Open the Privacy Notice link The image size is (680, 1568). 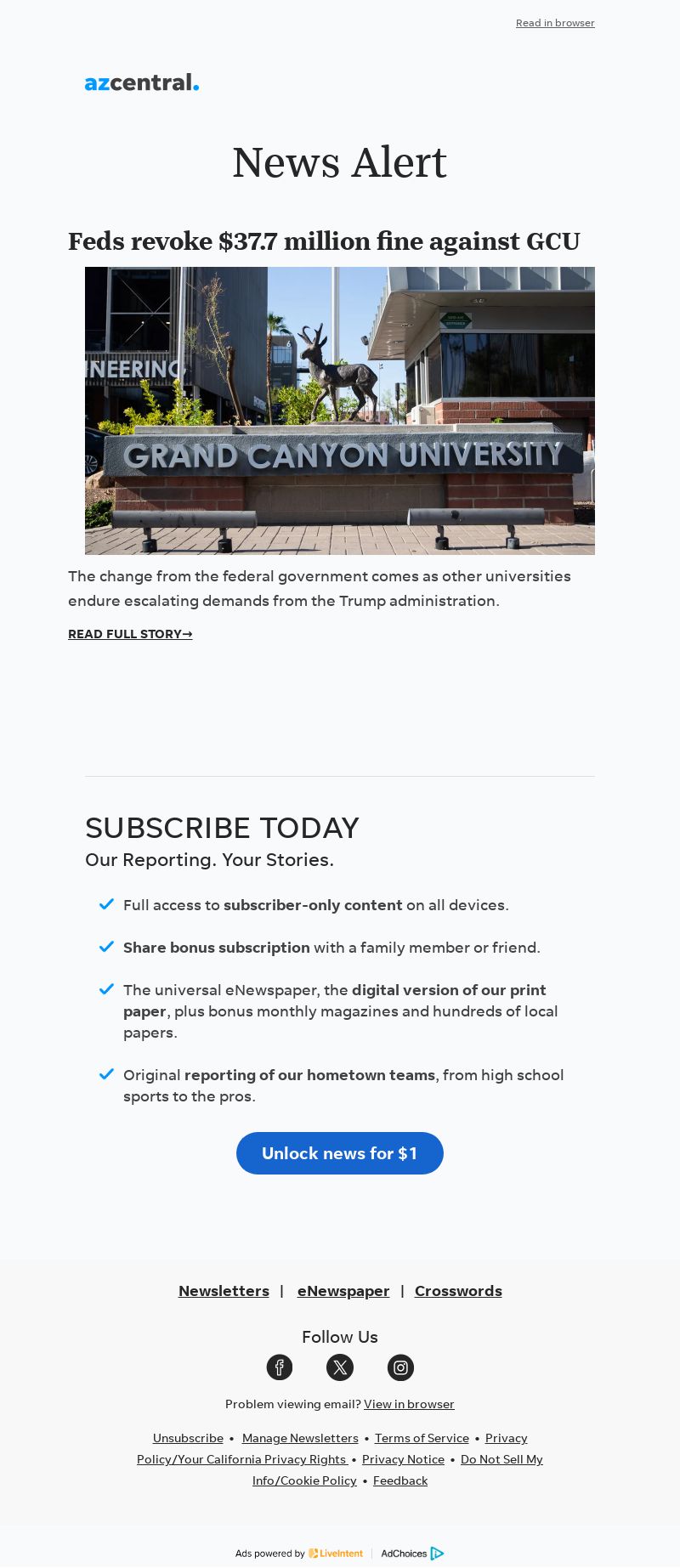coord(403,1459)
